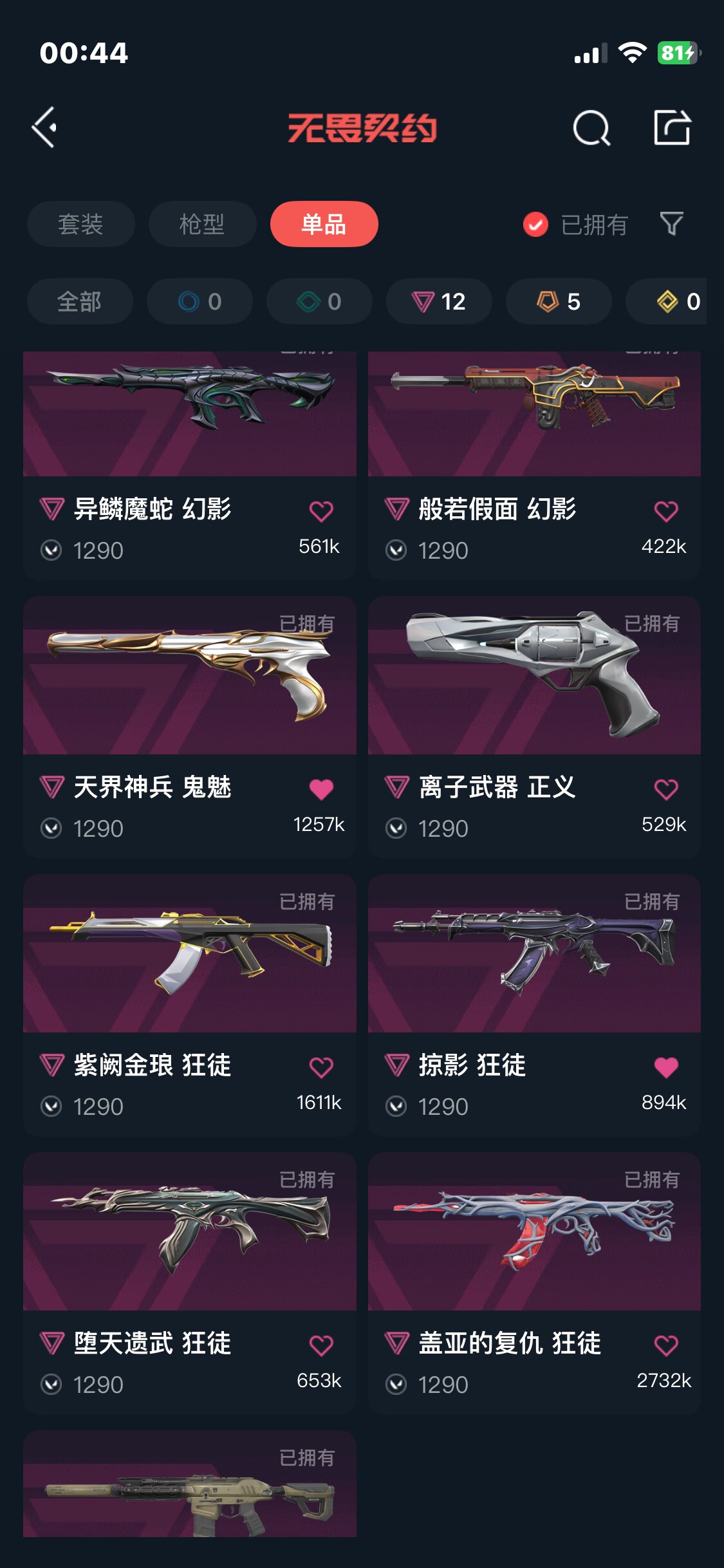Filter by the chip showing 12
The image size is (724, 1568).
pyautogui.click(x=439, y=301)
